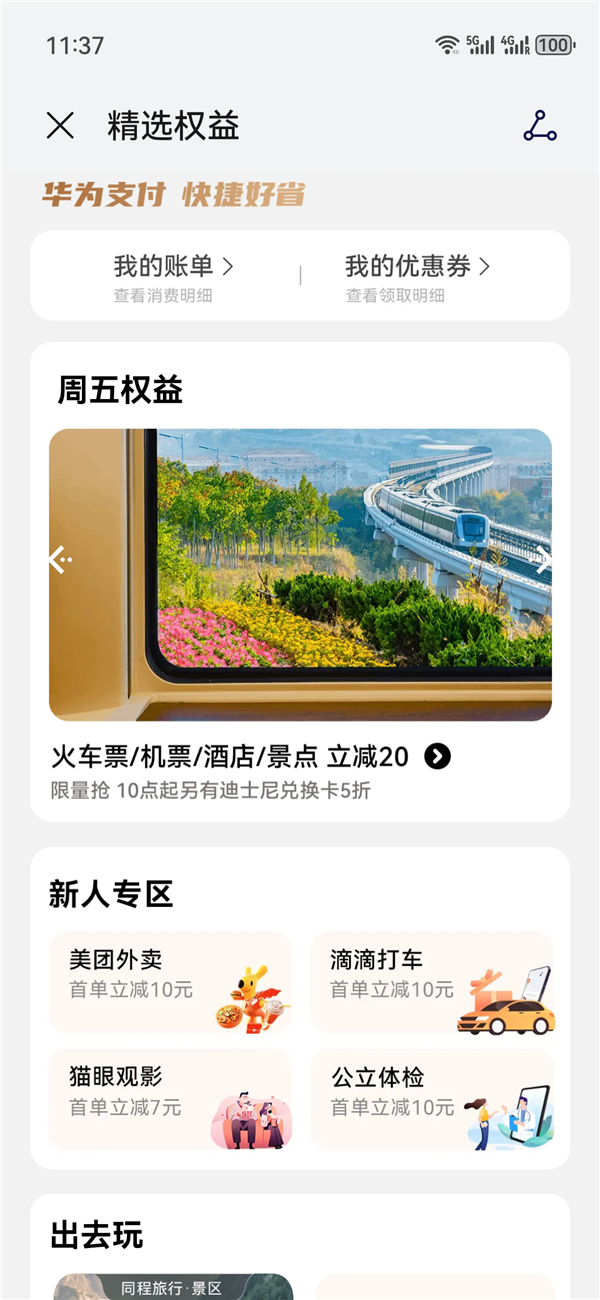
Task: Select the 公立体检 首单立减10元 card
Action: 431,1099
